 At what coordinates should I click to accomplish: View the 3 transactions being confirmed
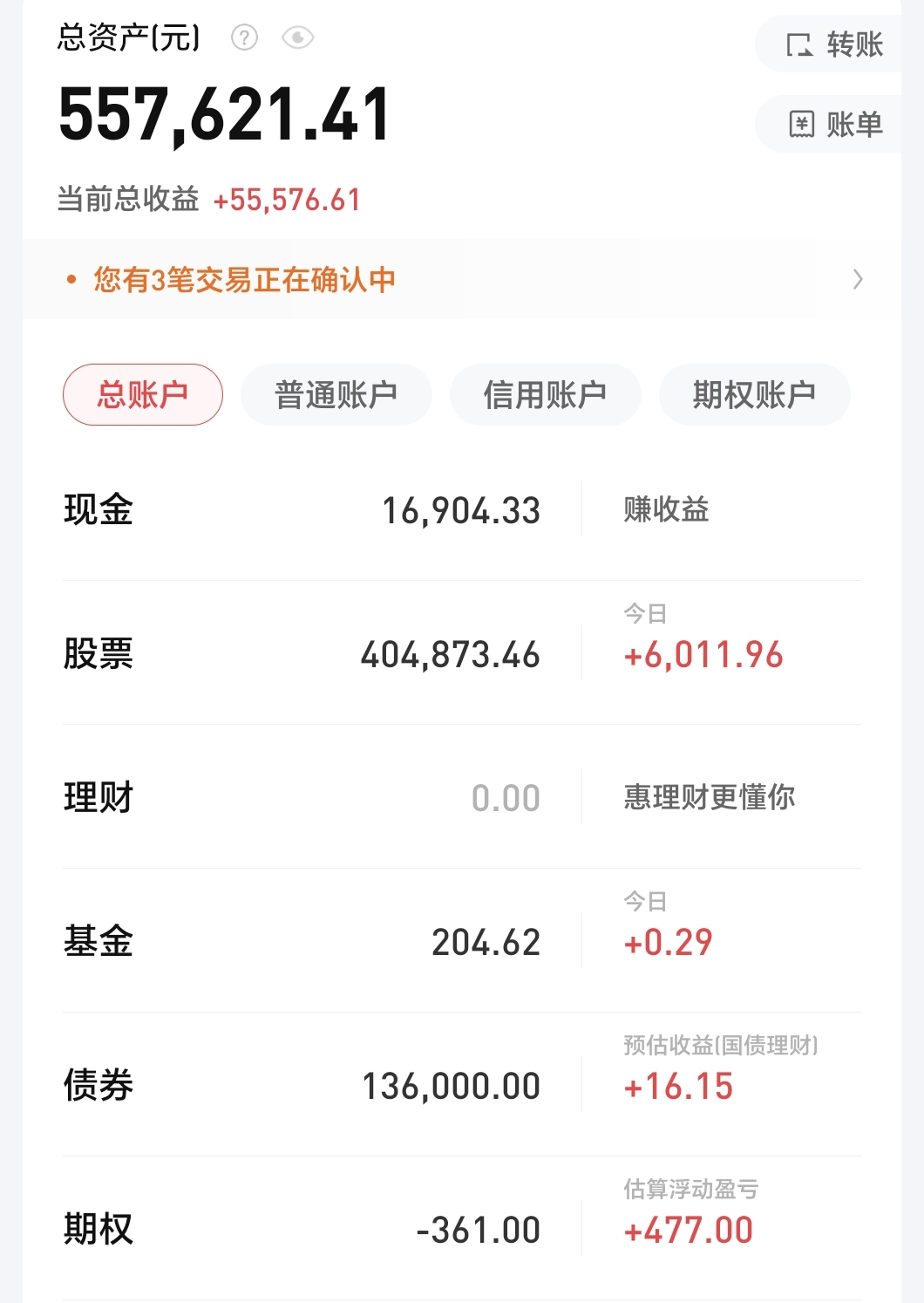point(462,280)
